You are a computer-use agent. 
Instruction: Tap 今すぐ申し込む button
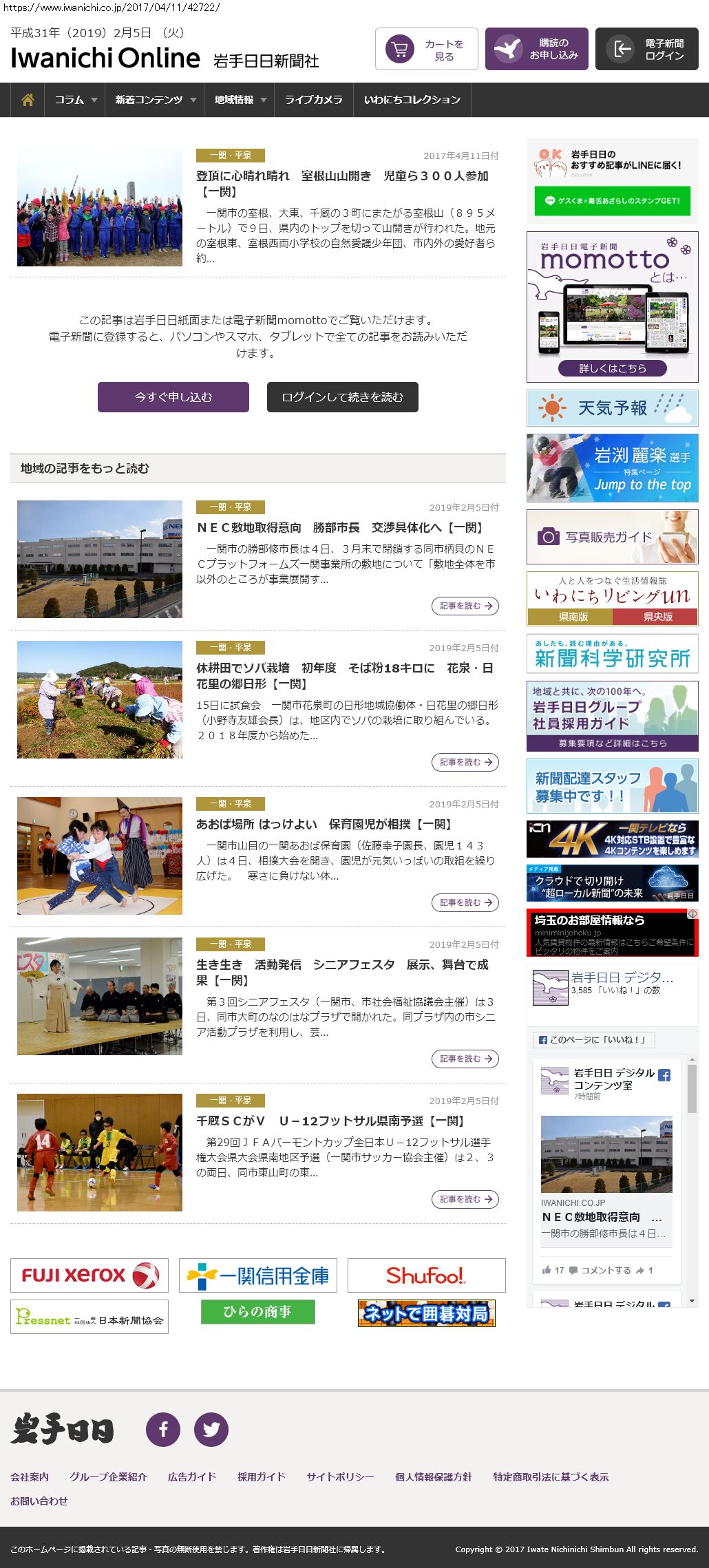coord(173,397)
